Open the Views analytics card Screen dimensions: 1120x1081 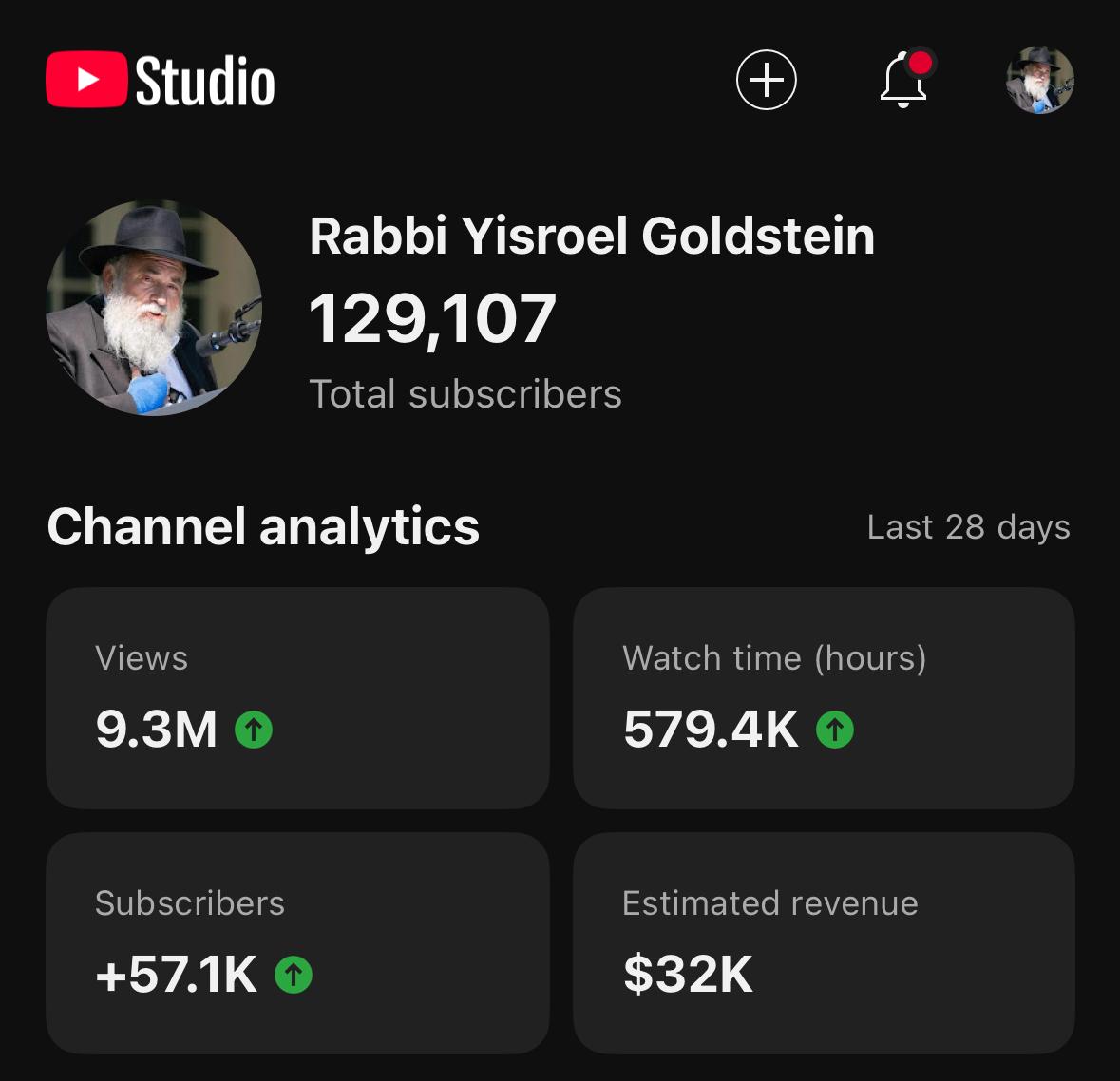pos(297,698)
